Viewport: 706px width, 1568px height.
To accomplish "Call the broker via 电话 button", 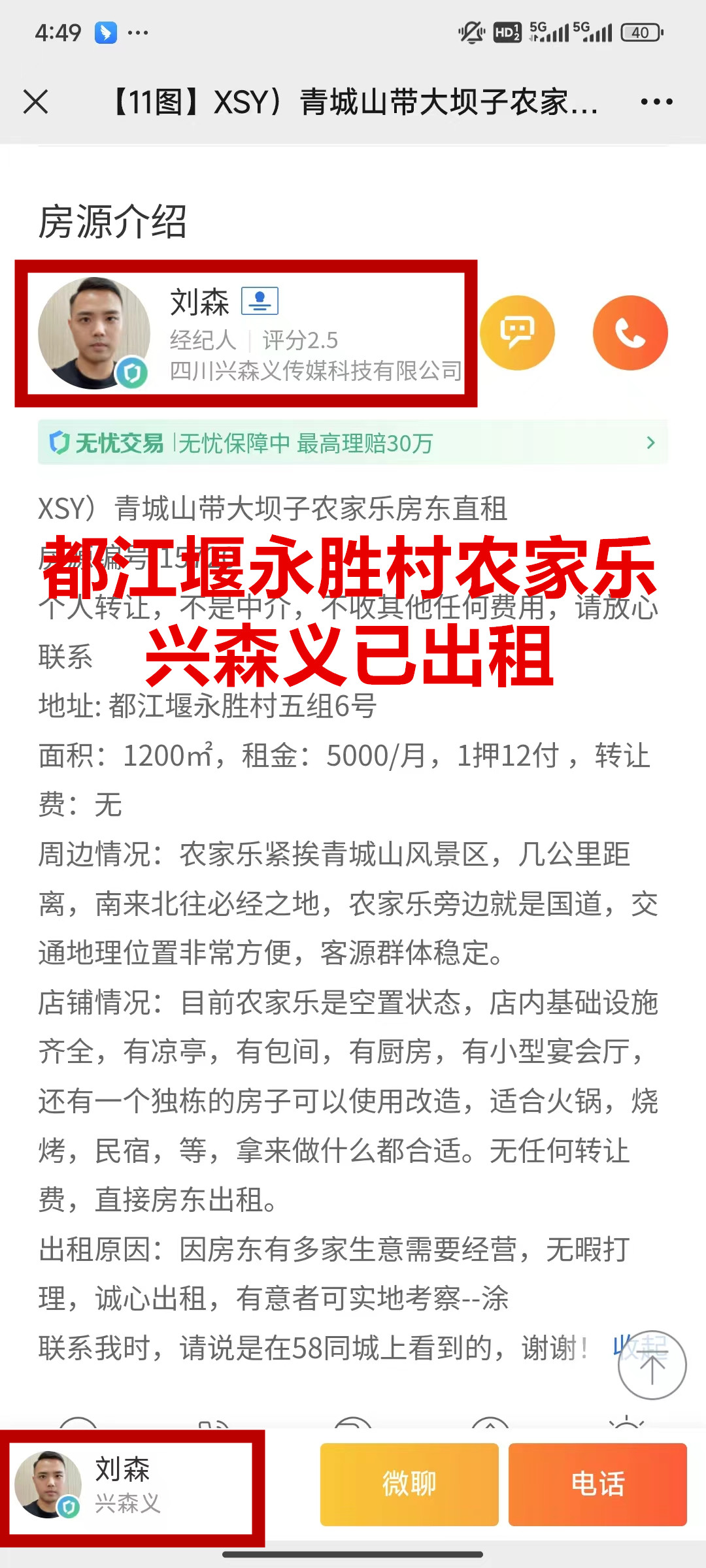I will click(x=597, y=1484).
